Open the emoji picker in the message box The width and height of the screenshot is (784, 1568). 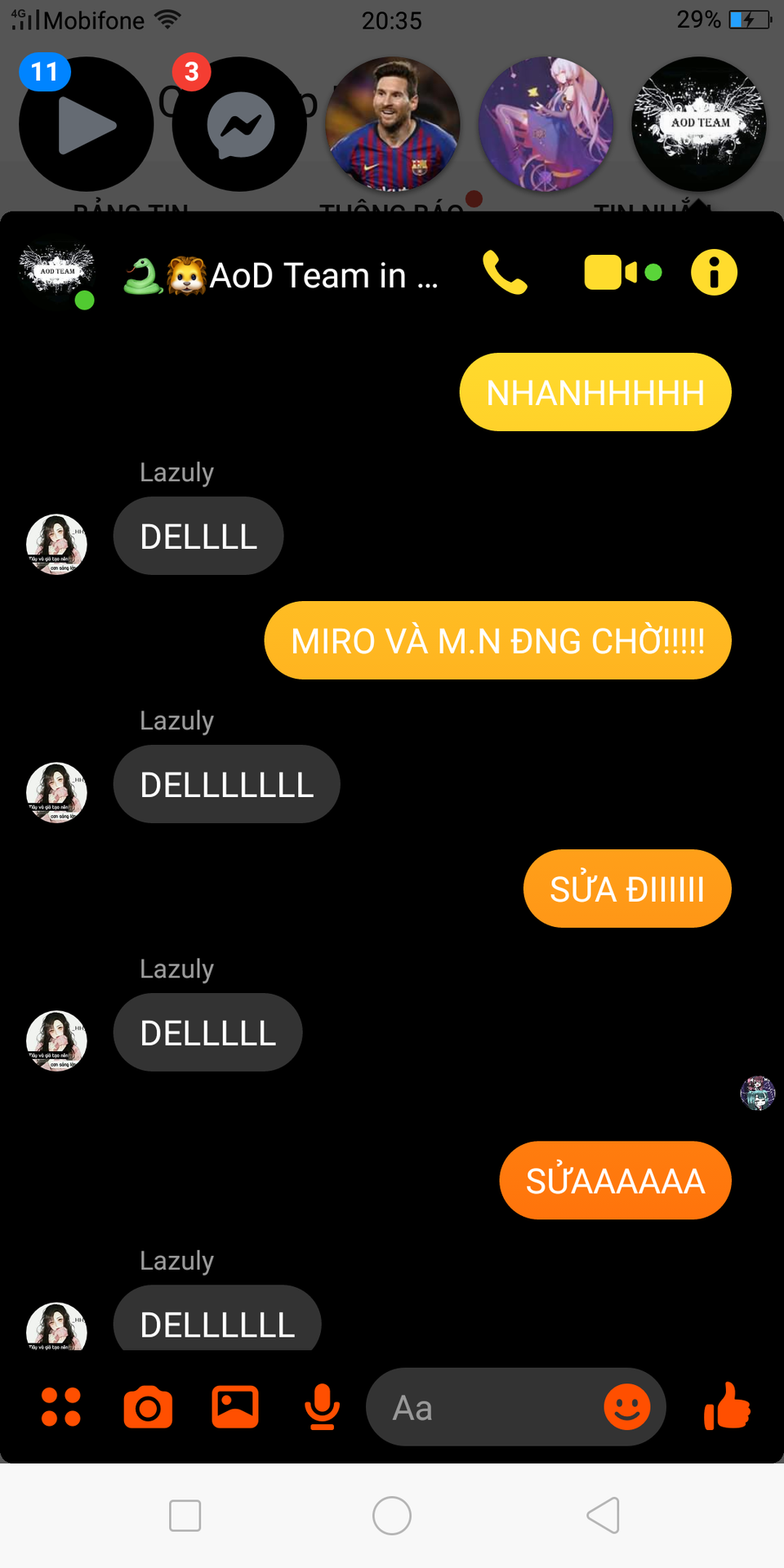626,1407
